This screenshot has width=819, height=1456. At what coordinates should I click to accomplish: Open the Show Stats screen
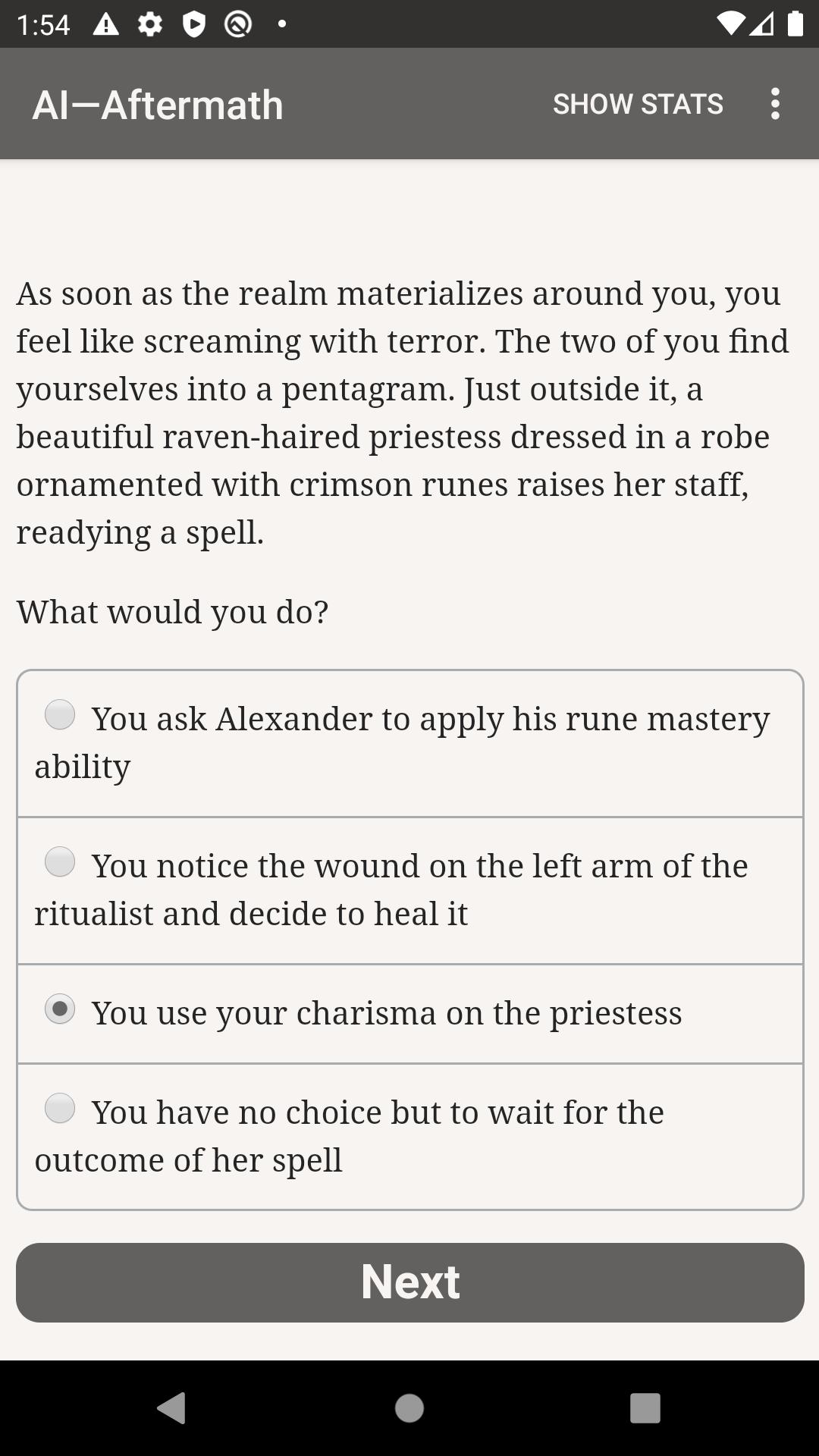[638, 104]
